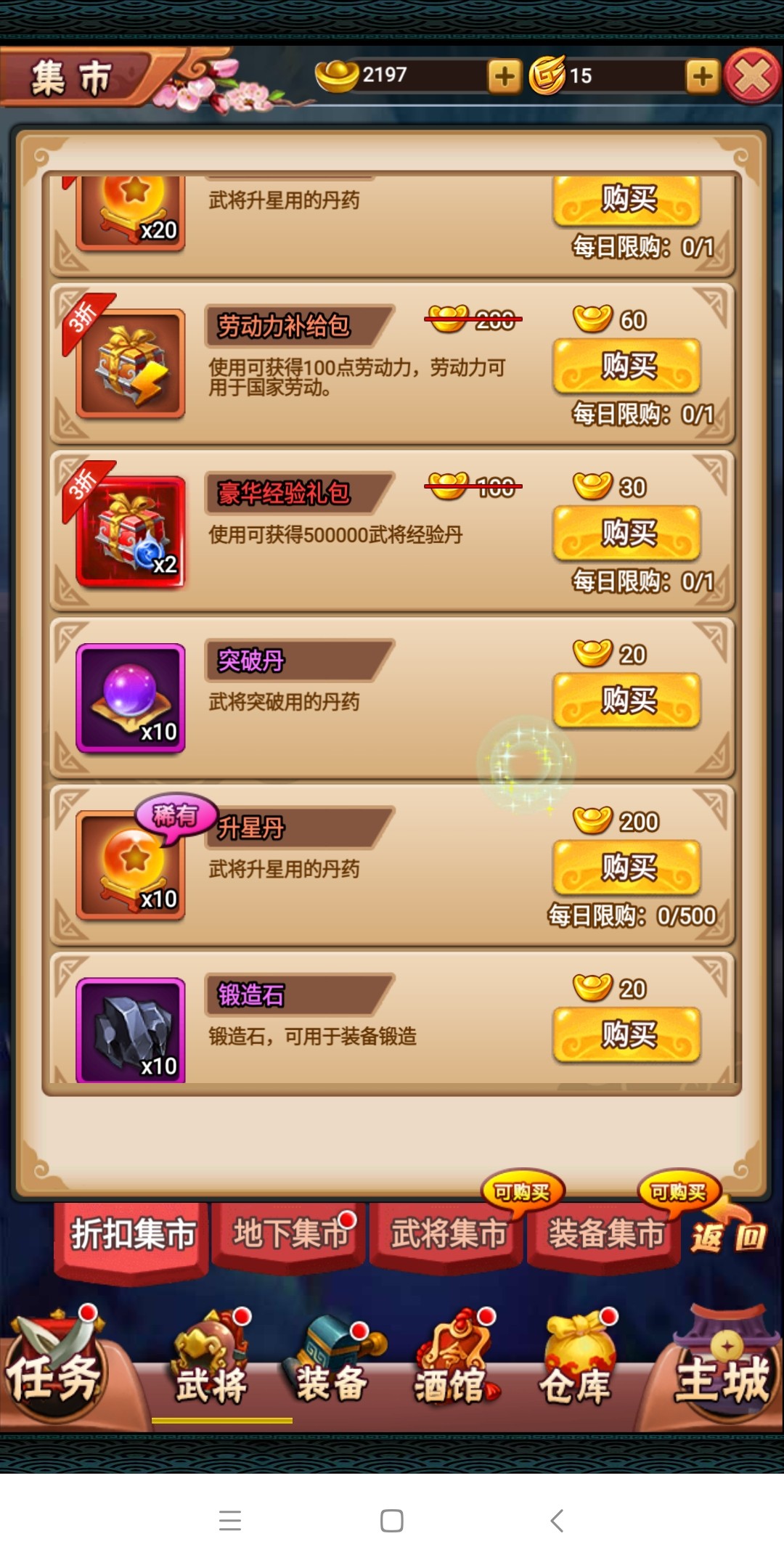The height and width of the screenshot is (1568, 784).
Task: Buy 突破丹 x10
Action: (x=627, y=701)
